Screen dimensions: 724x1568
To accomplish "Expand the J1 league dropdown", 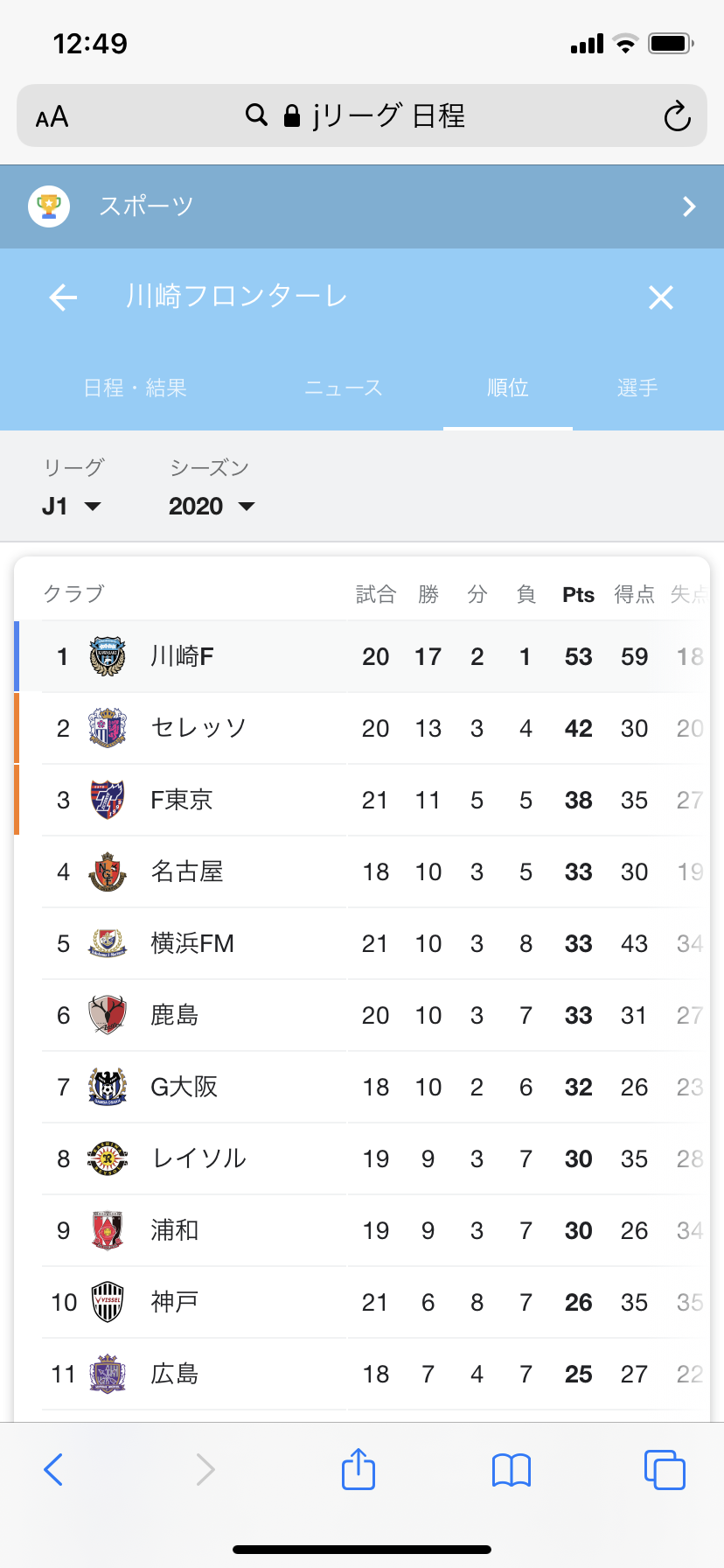I will point(72,506).
